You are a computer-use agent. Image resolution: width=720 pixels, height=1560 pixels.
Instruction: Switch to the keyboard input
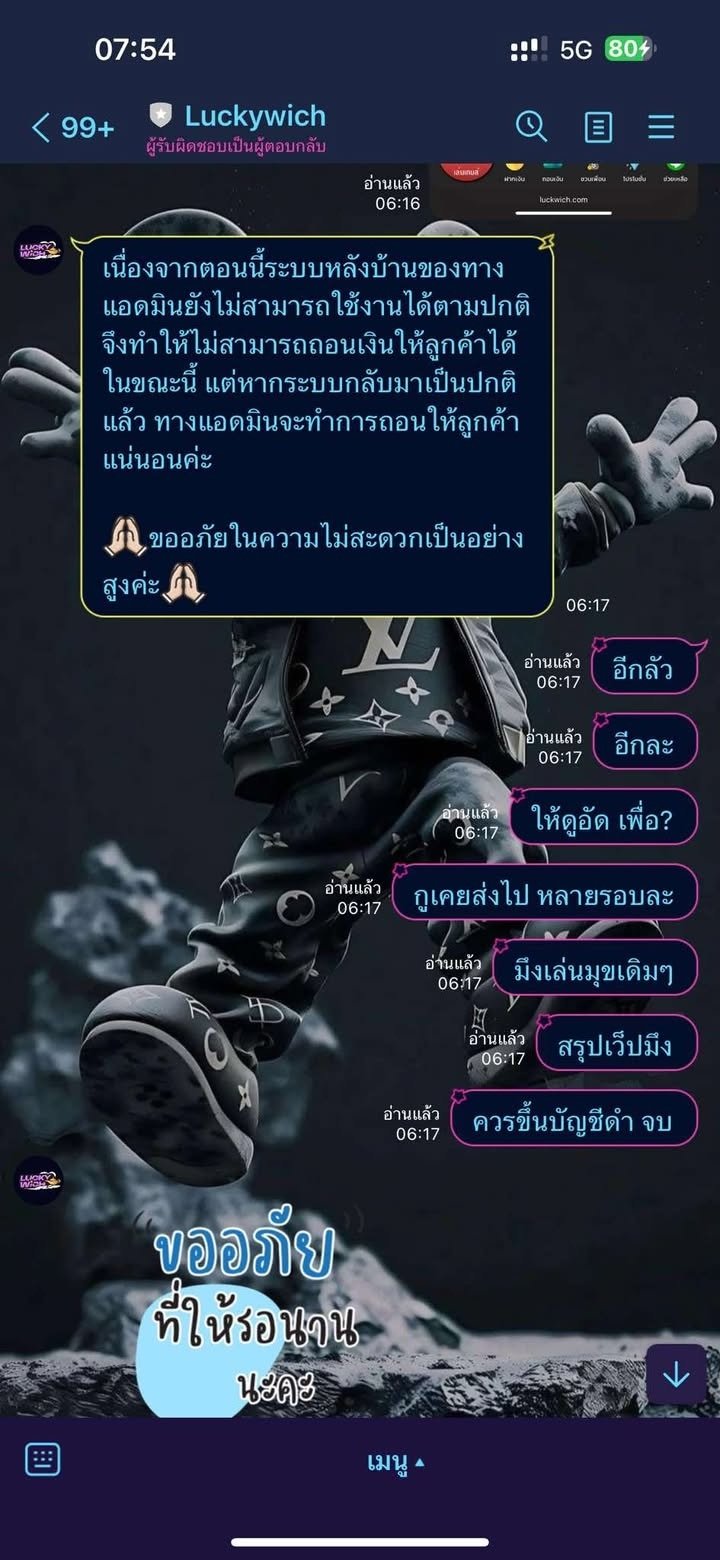[x=43, y=1459]
